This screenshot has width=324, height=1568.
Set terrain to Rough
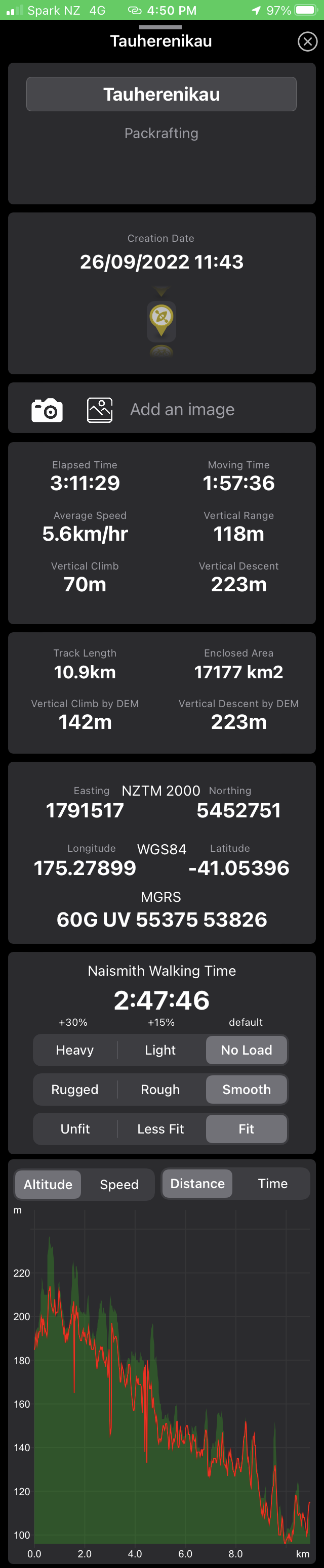pyautogui.click(x=160, y=1090)
